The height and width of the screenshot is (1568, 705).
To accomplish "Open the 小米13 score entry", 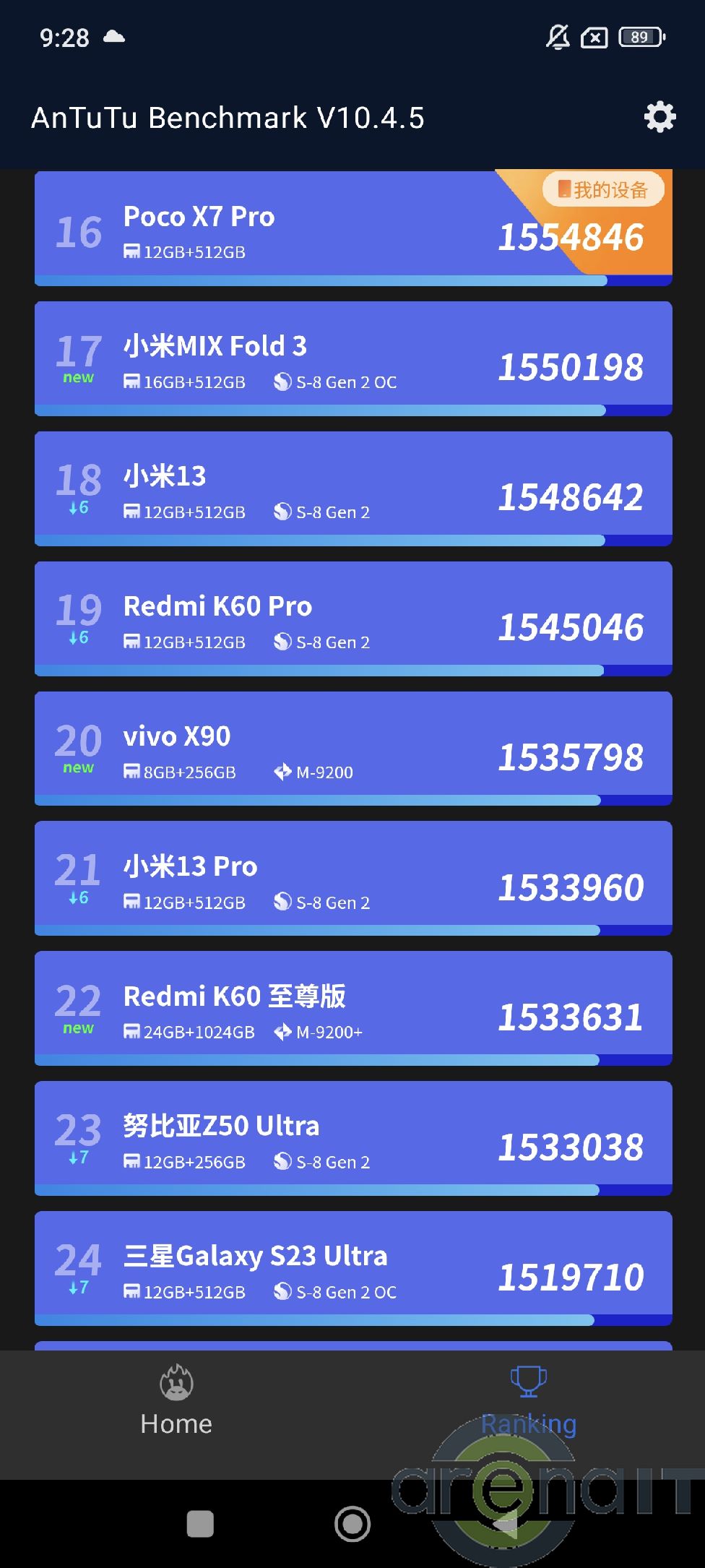I will coord(353,488).
